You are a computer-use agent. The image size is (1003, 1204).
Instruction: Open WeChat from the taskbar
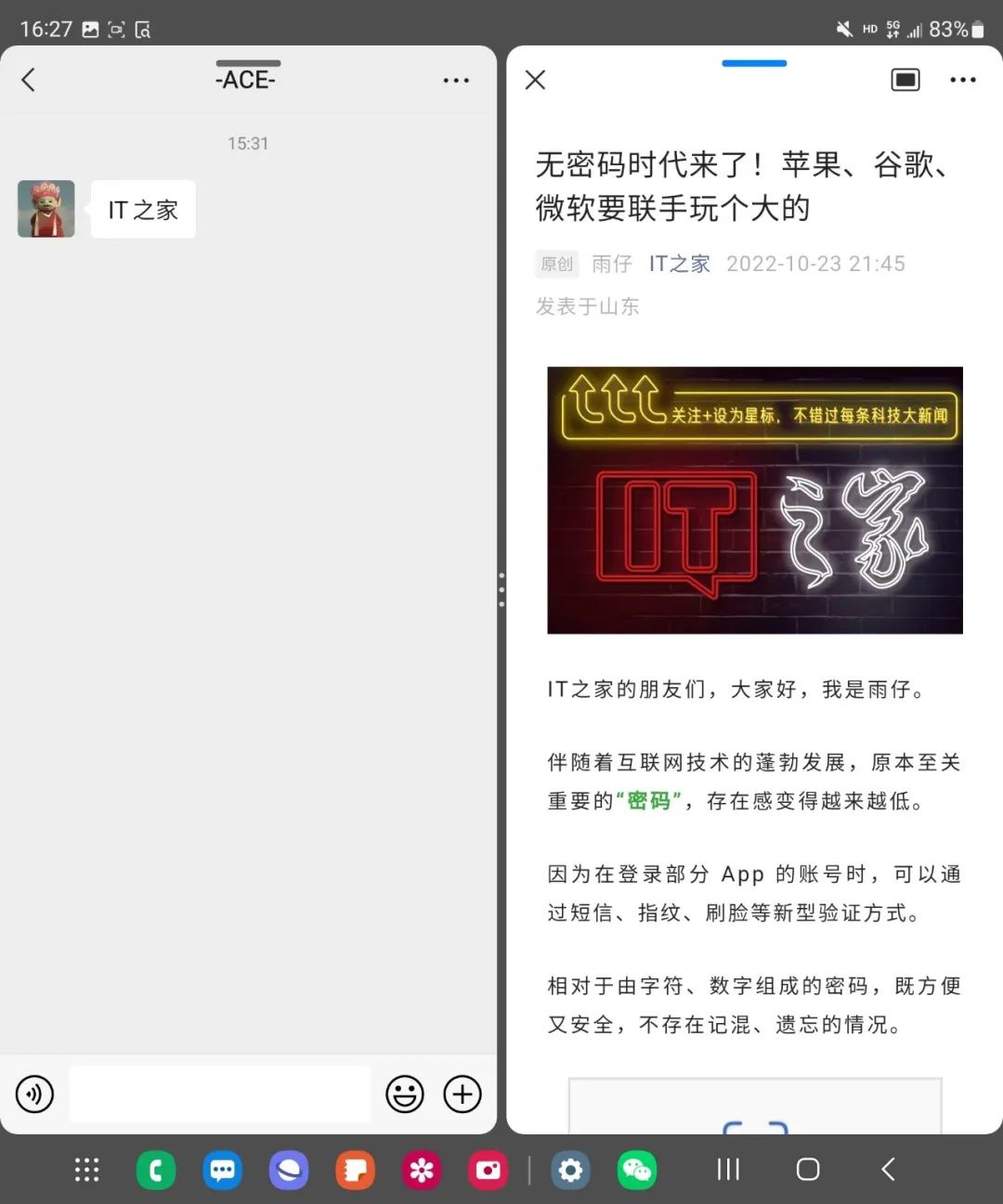[x=637, y=1170]
